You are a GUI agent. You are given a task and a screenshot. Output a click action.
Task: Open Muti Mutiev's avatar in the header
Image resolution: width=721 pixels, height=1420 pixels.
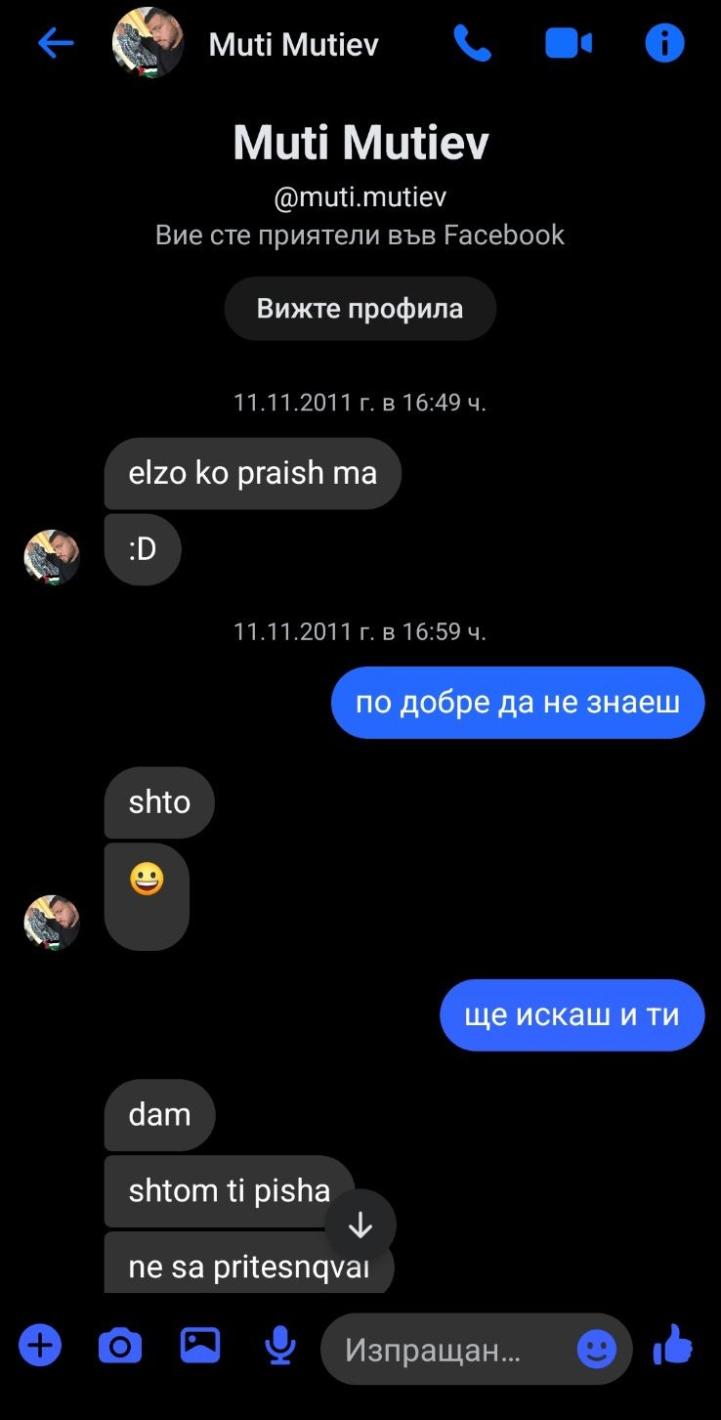[148, 43]
